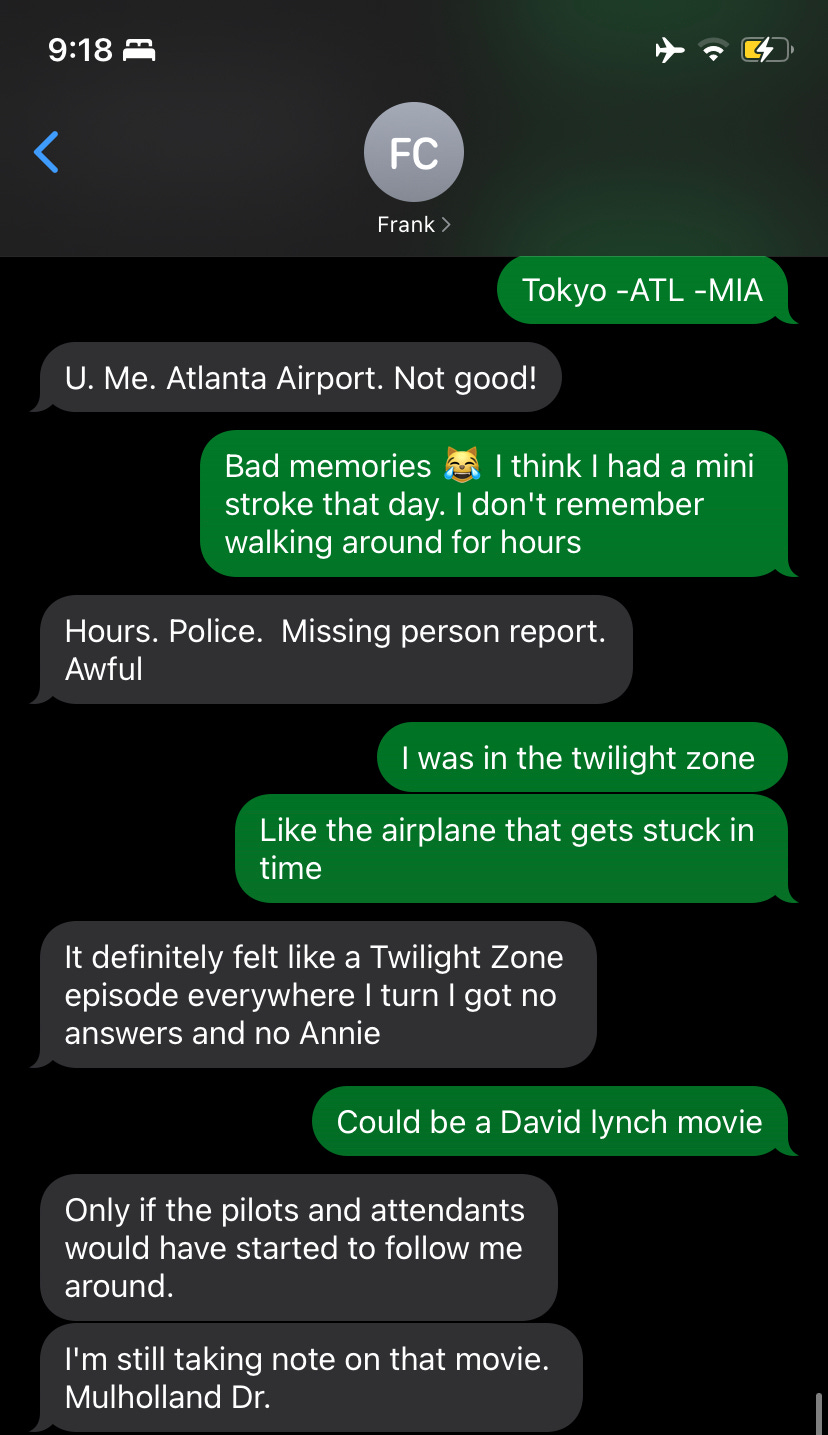
Task: Open Frank's contact details
Action: pos(413,170)
